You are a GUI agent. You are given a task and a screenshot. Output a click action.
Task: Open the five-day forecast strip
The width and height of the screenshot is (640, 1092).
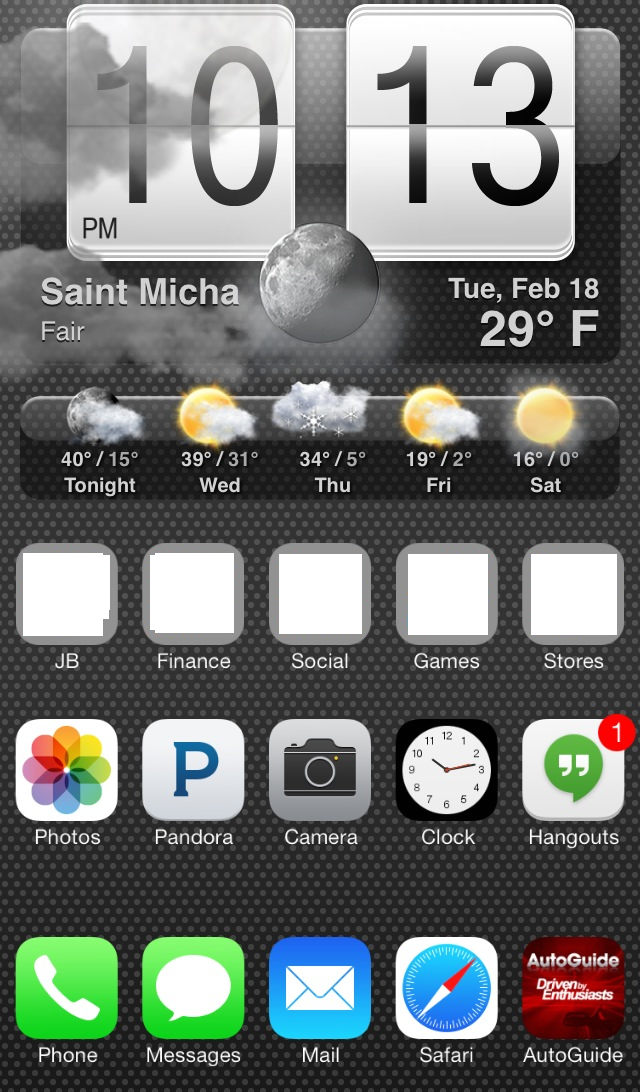click(320, 447)
